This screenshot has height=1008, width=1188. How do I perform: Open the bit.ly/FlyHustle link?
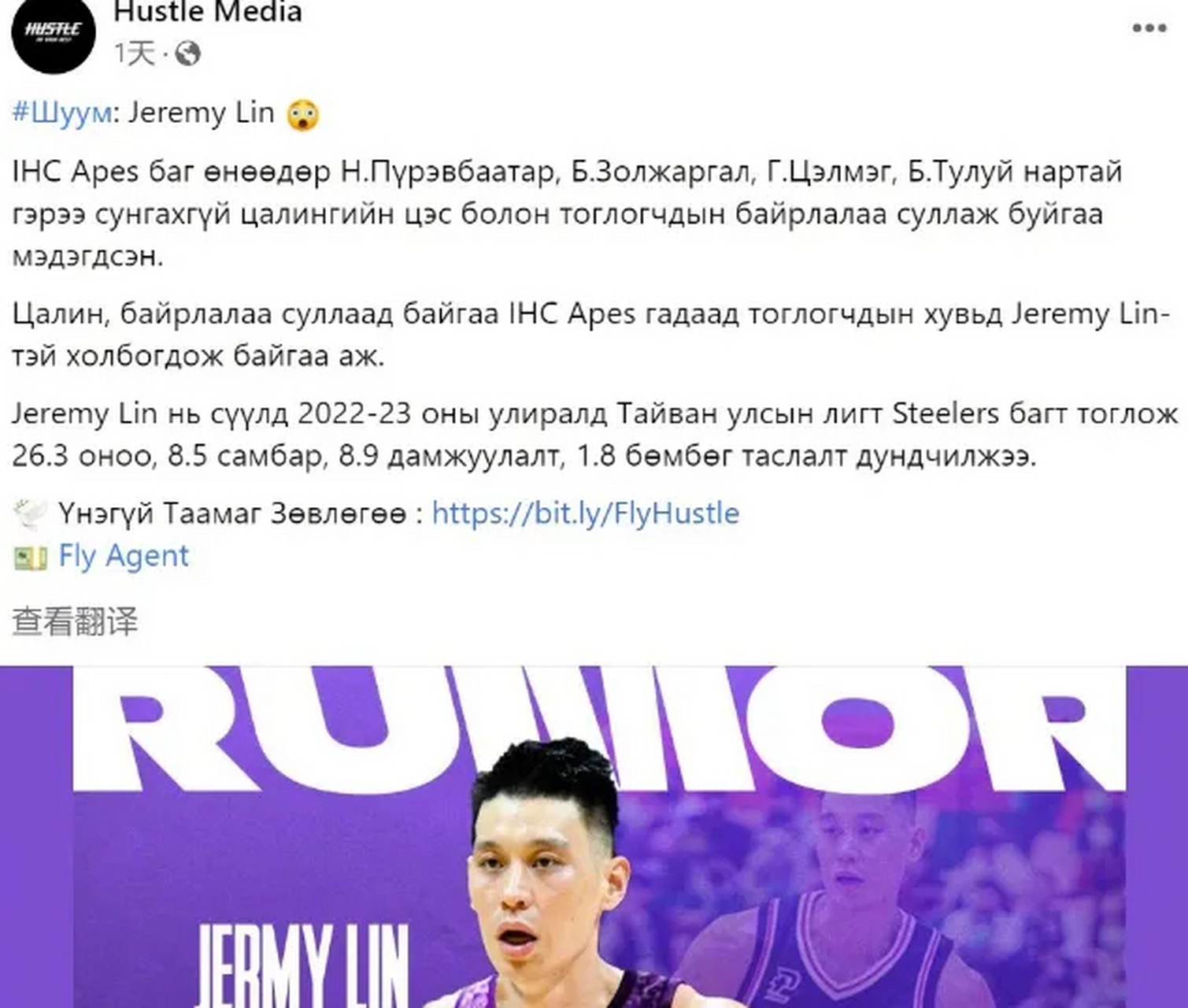[x=585, y=513]
